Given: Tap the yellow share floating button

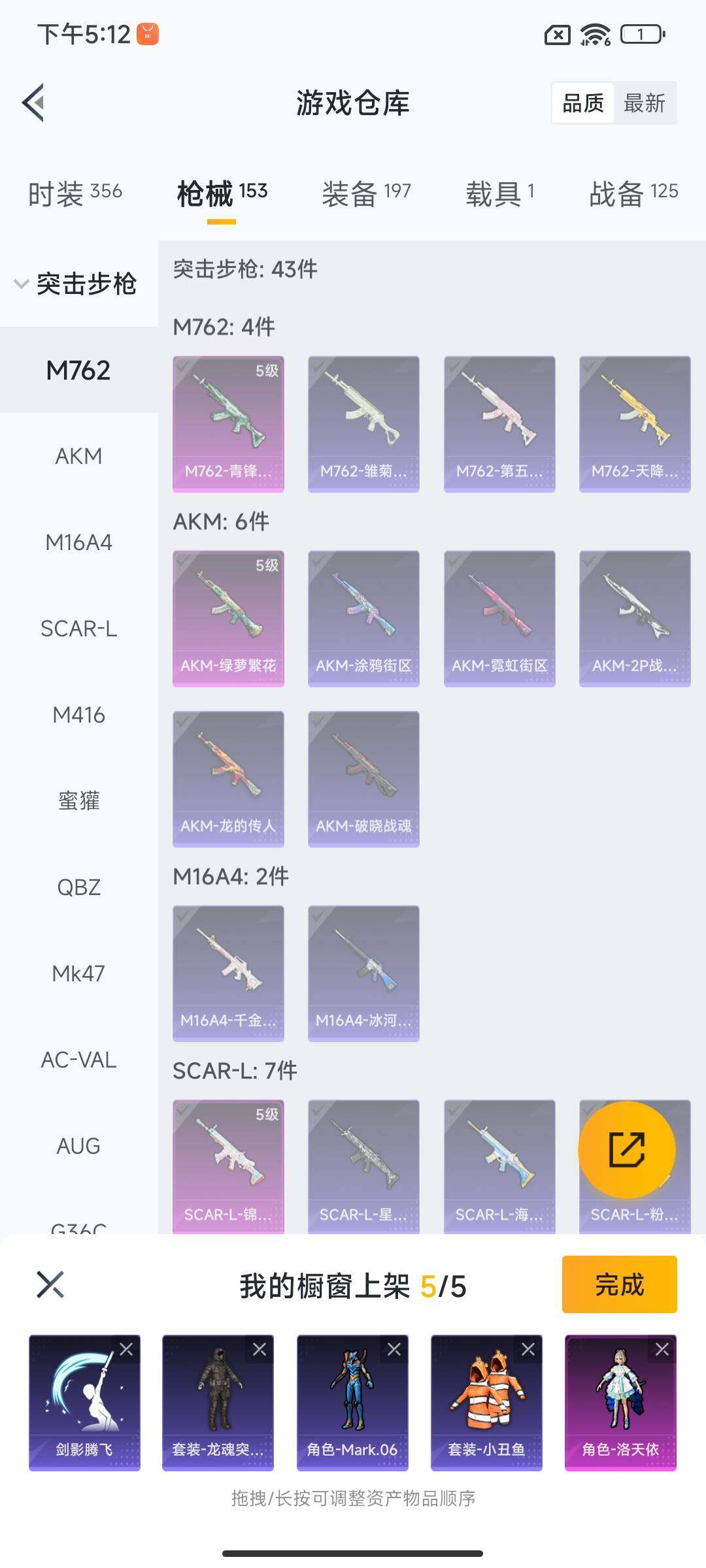Looking at the screenshot, I should [x=627, y=1149].
